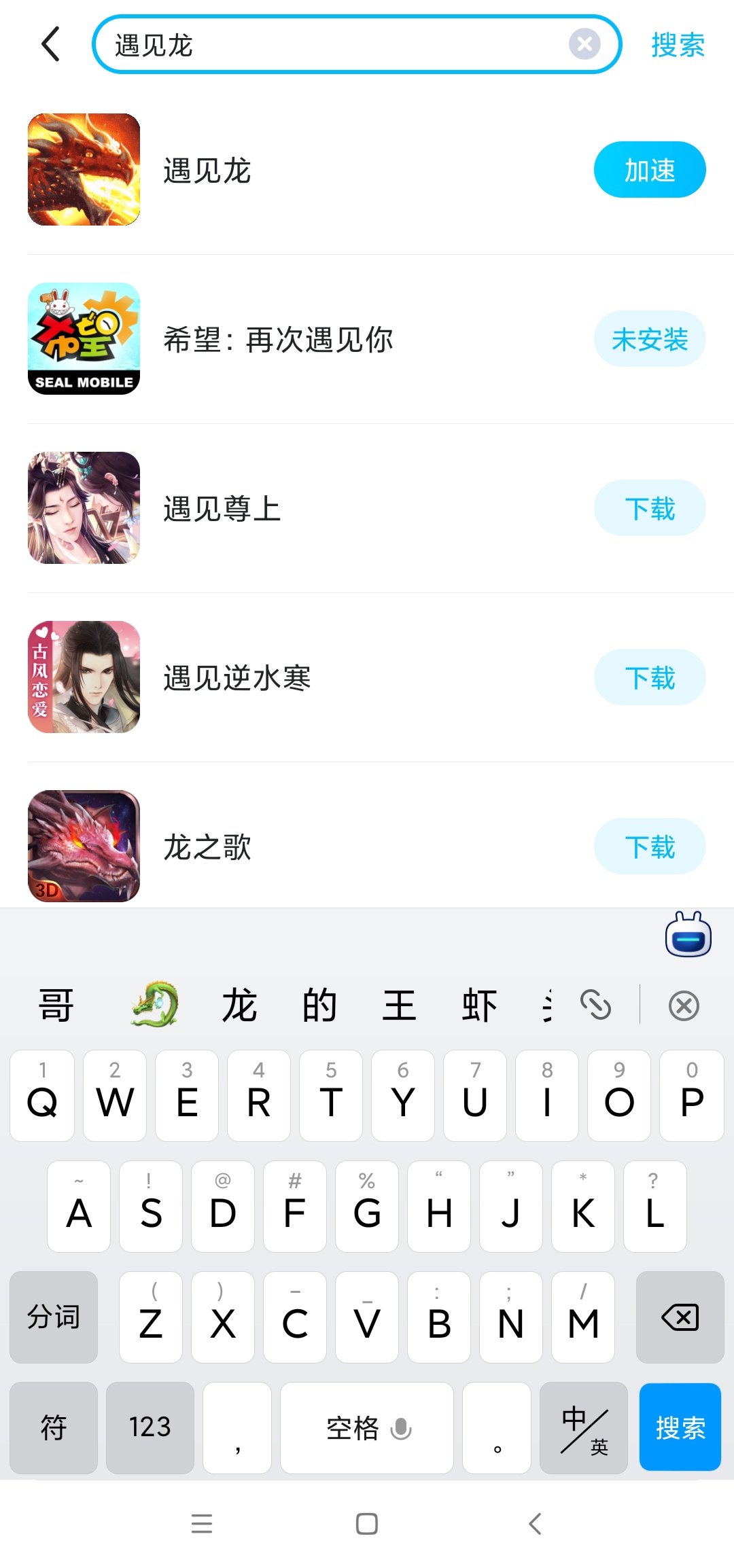Download 遇见逆水寒

click(649, 677)
